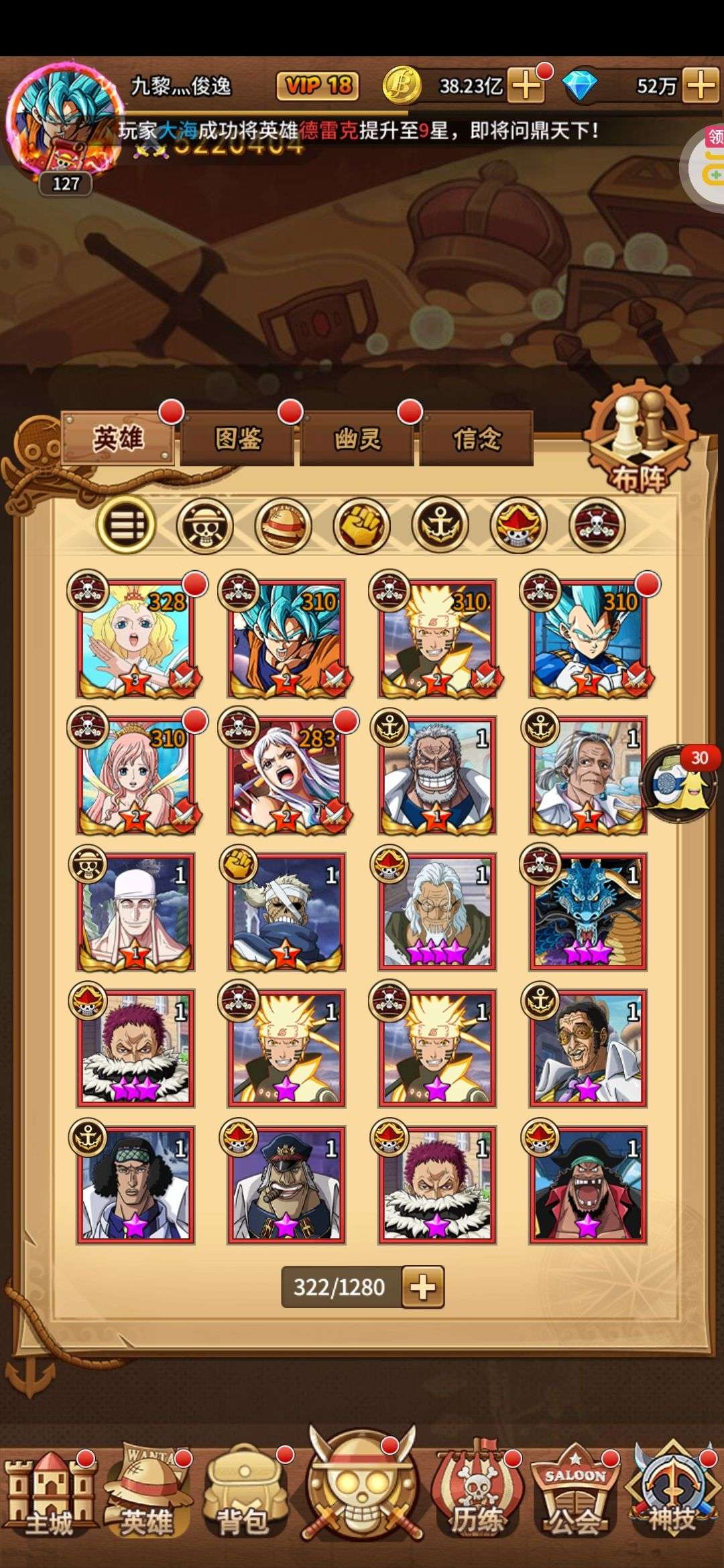Viewport: 724px width, 1568px height.
Task: Add diamonds with the plus button
Action: pos(700,86)
